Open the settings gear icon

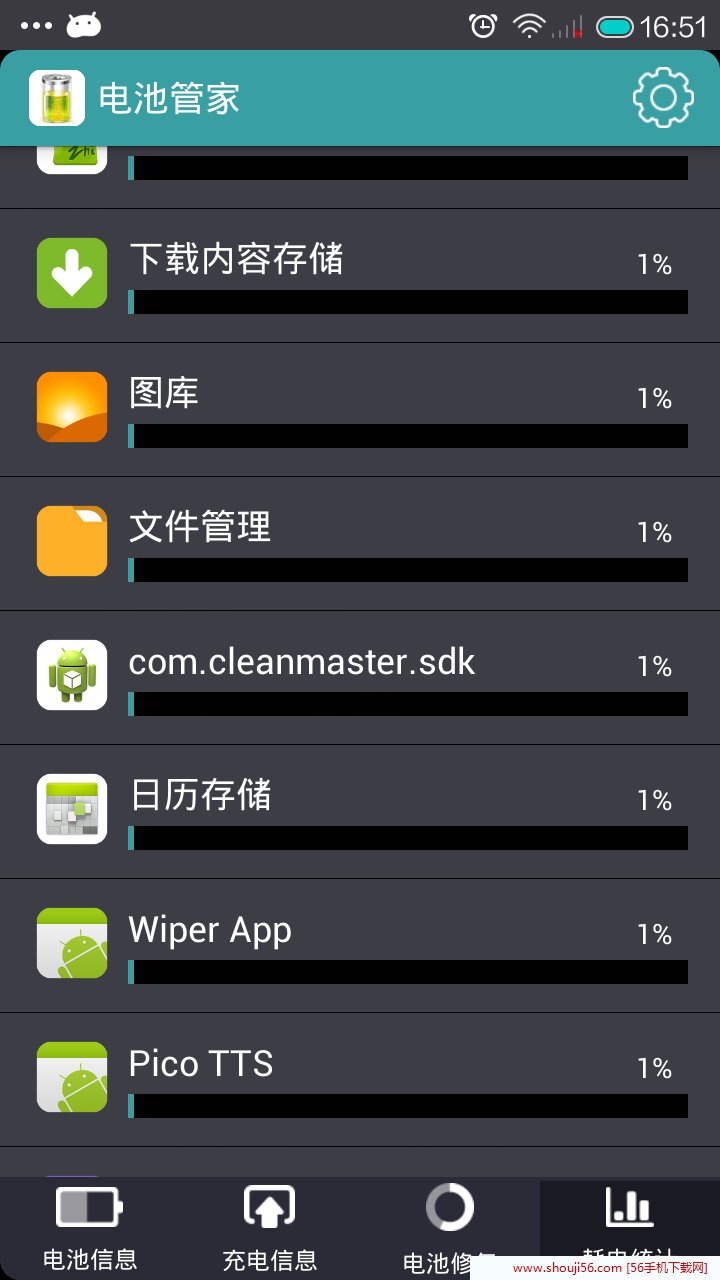point(662,98)
